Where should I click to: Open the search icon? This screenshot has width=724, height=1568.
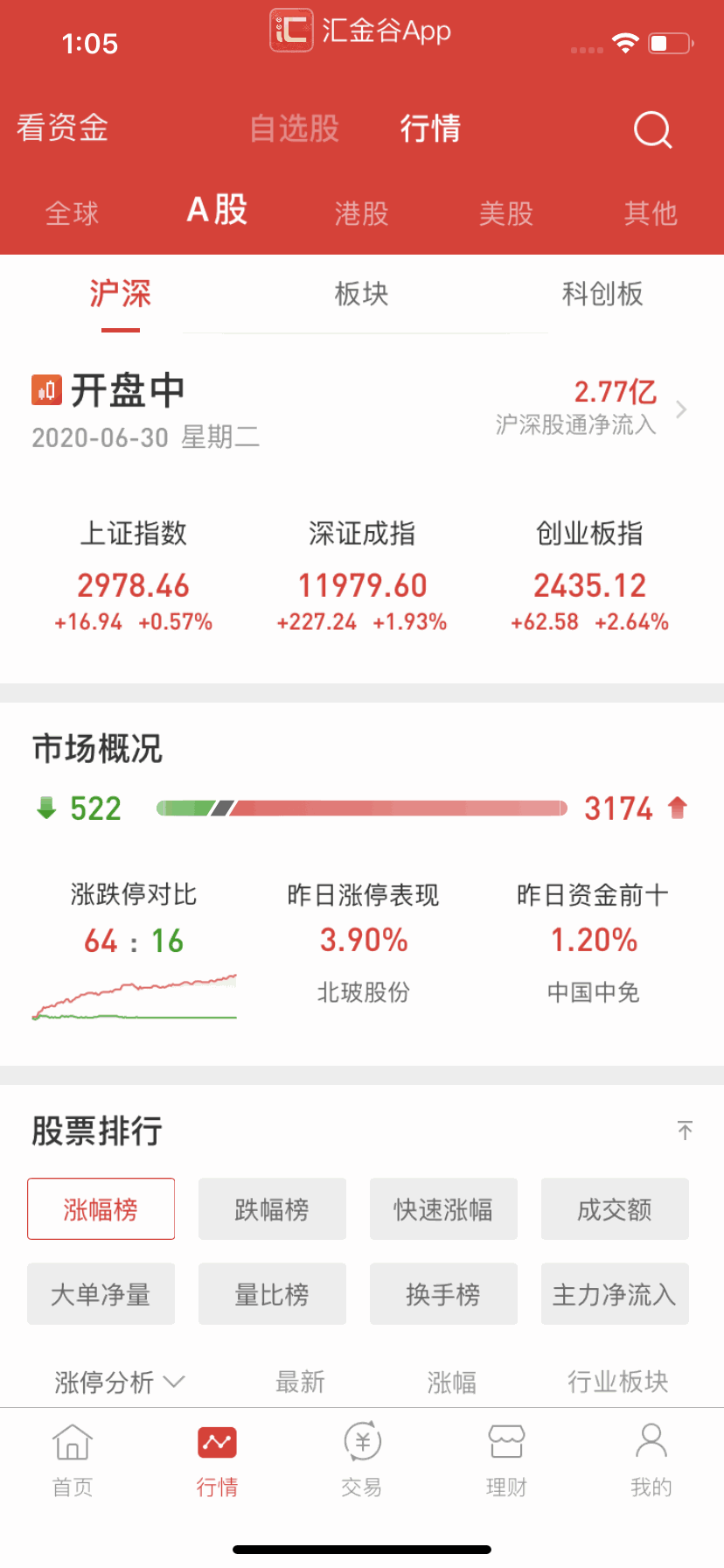(x=652, y=129)
